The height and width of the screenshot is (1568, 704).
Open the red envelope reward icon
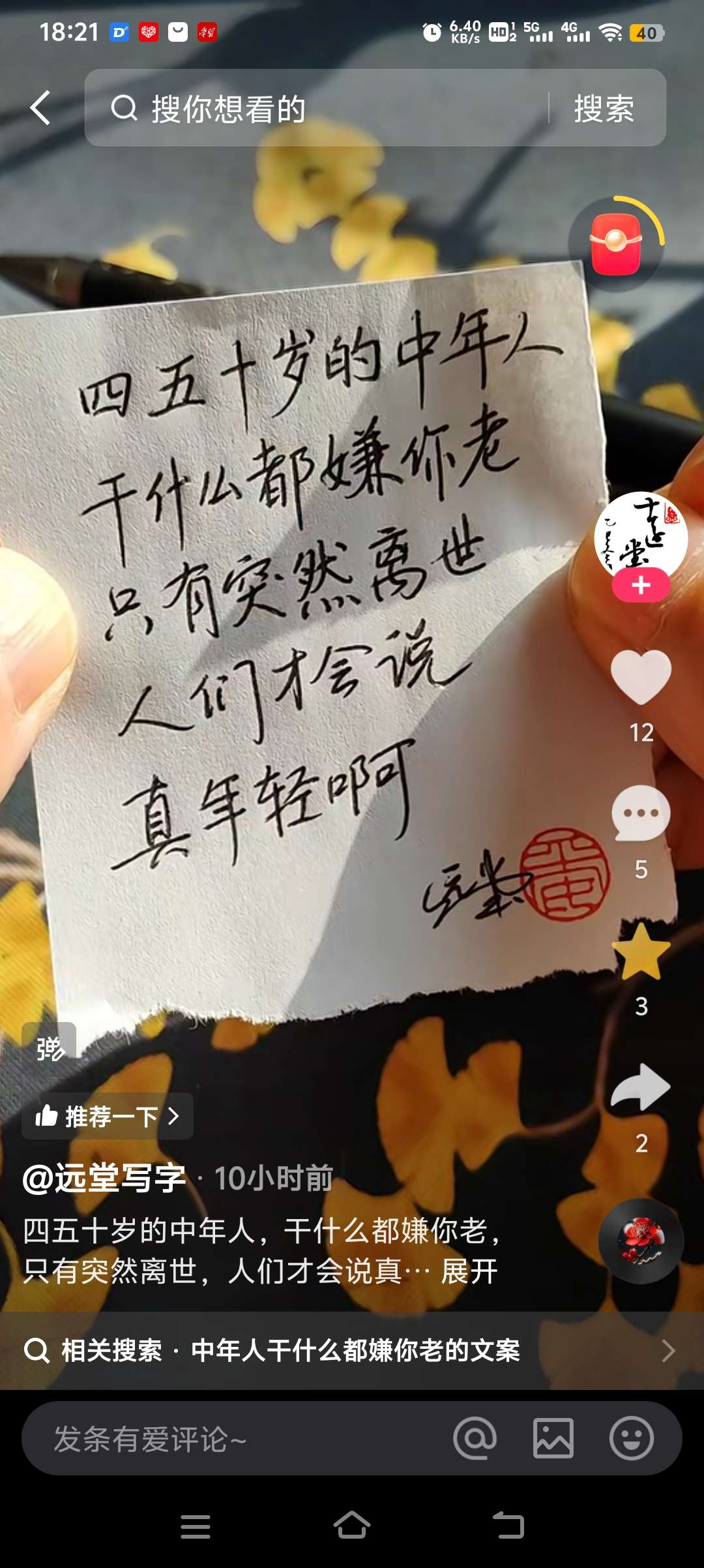[616, 244]
